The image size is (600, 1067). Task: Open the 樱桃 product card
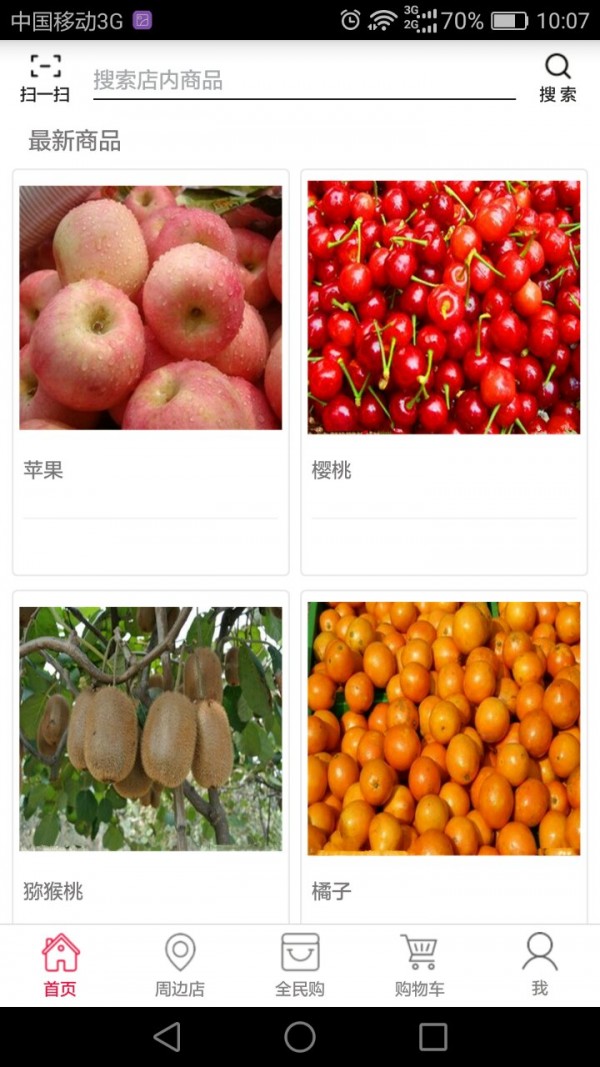(x=443, y=371)
